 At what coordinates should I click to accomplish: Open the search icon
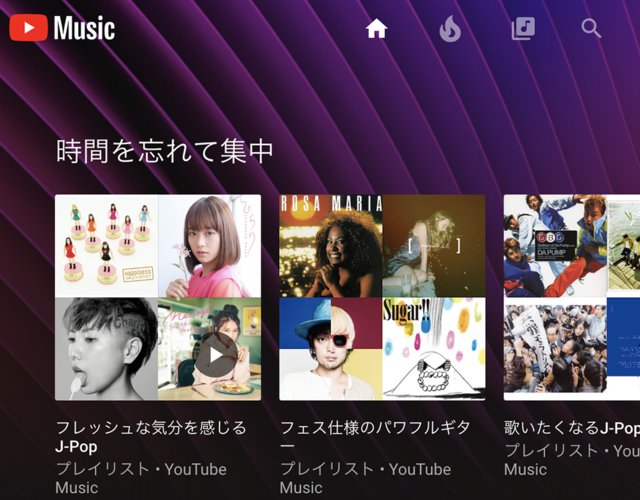pos(591,29)
